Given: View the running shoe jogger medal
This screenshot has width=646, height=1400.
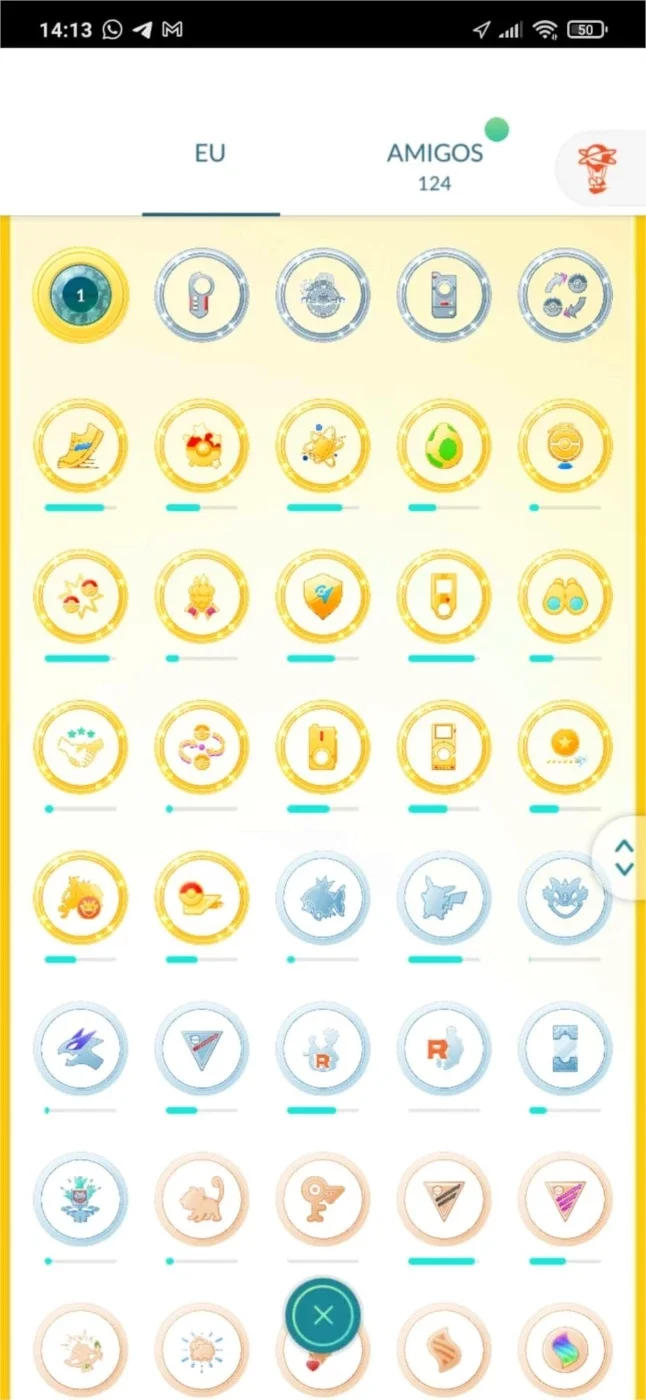Looking at the screenshot, I should 81,446.
